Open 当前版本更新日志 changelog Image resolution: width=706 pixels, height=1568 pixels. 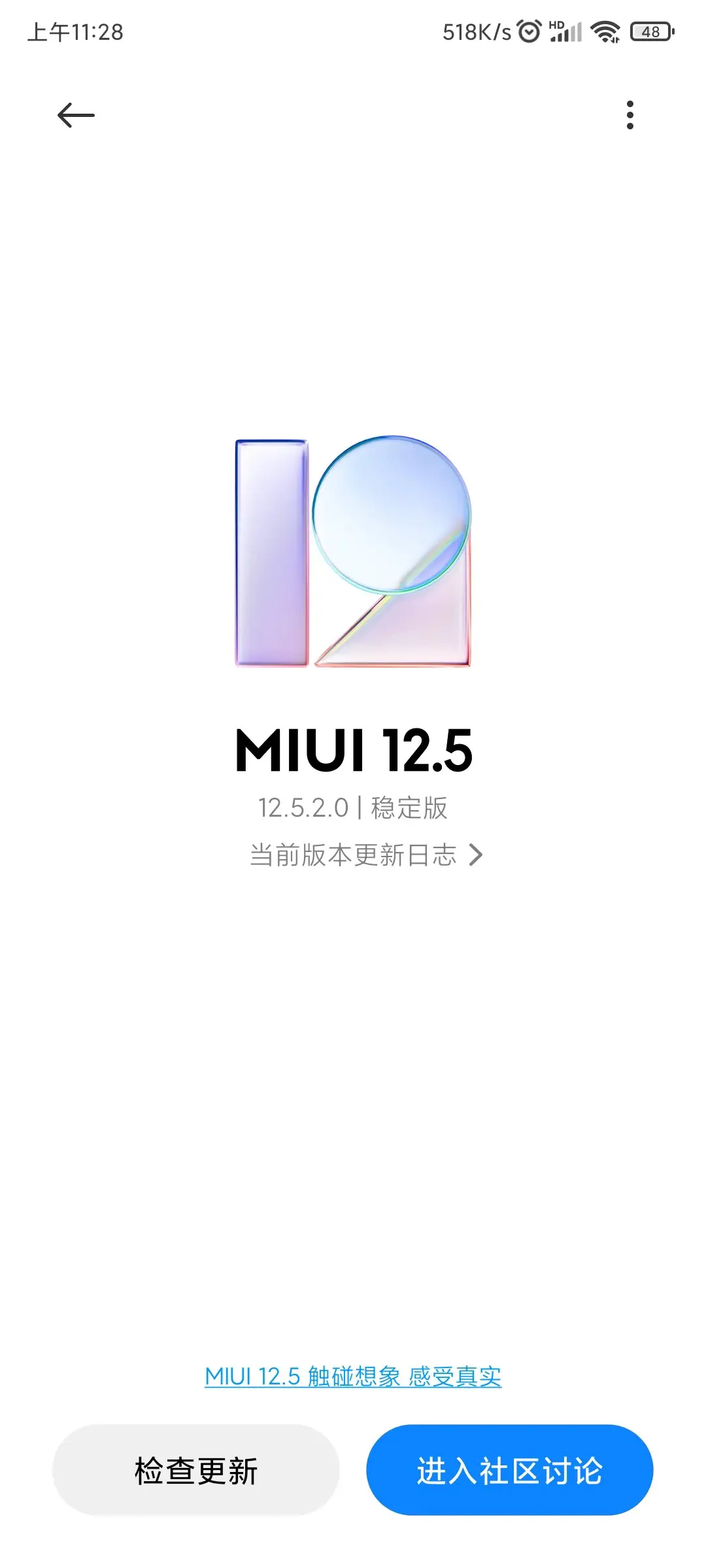click(x=365, y=855)
